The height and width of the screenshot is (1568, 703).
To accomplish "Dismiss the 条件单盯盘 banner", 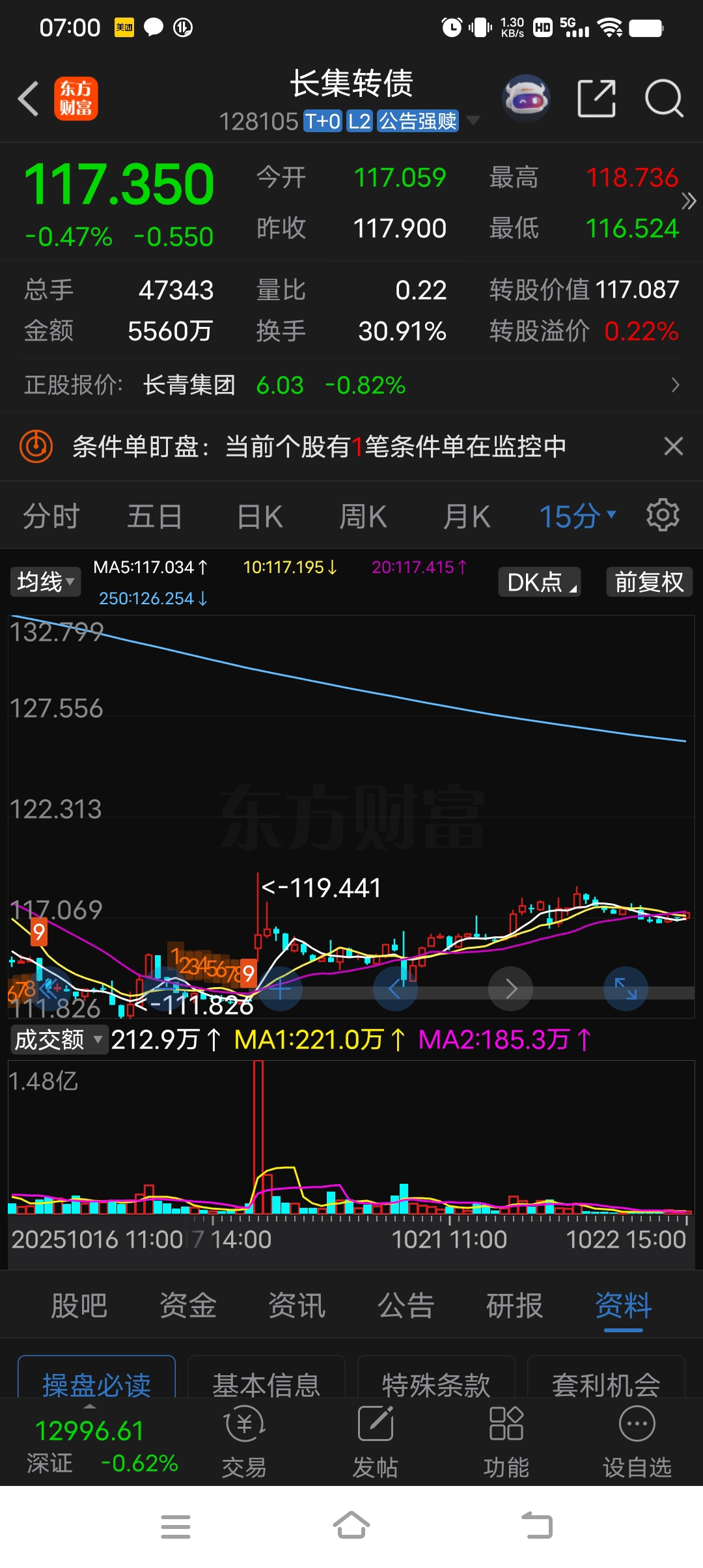I will click(673, 447).
